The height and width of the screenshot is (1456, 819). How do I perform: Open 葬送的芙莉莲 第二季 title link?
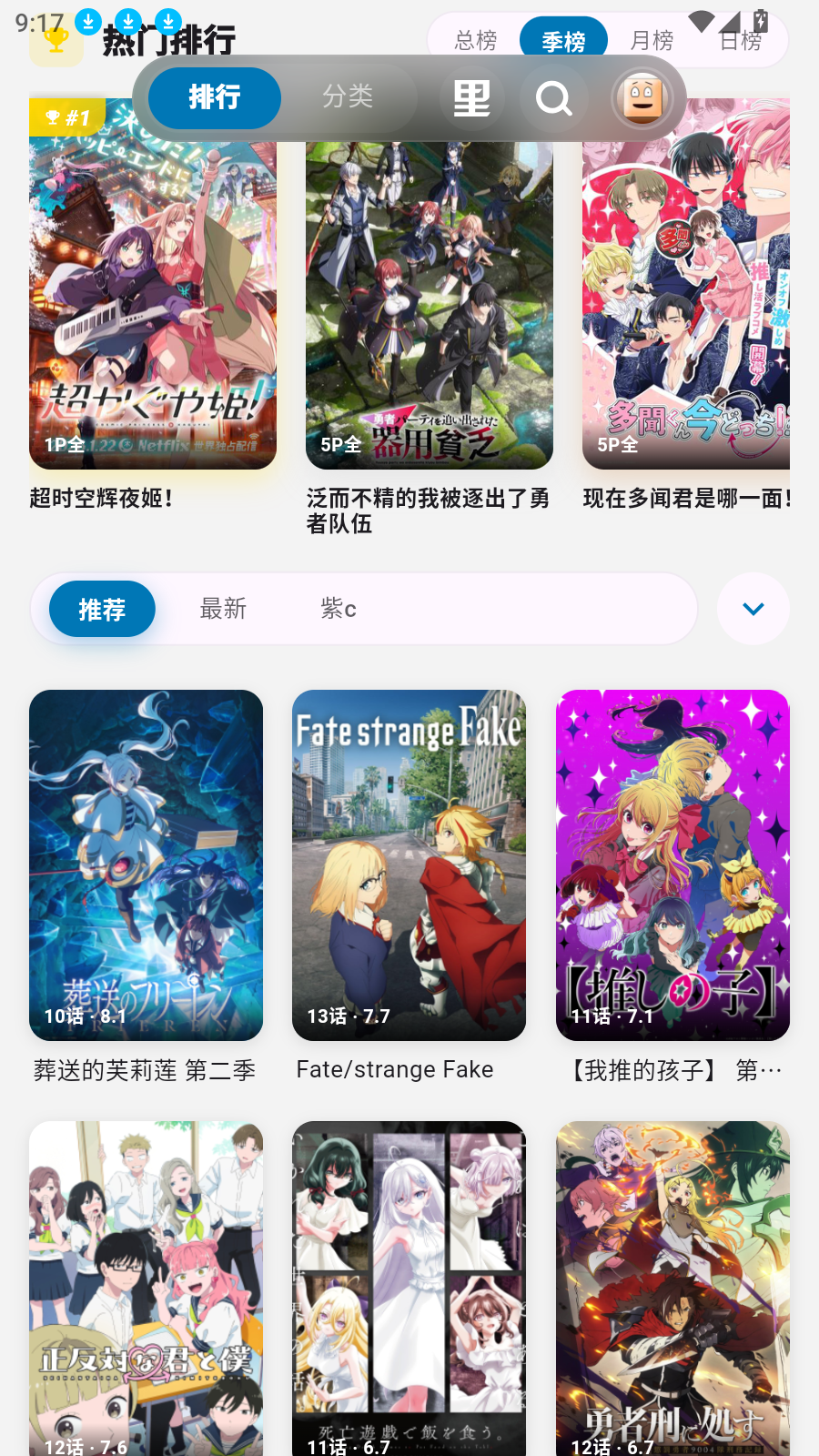tap(144, 1070)
